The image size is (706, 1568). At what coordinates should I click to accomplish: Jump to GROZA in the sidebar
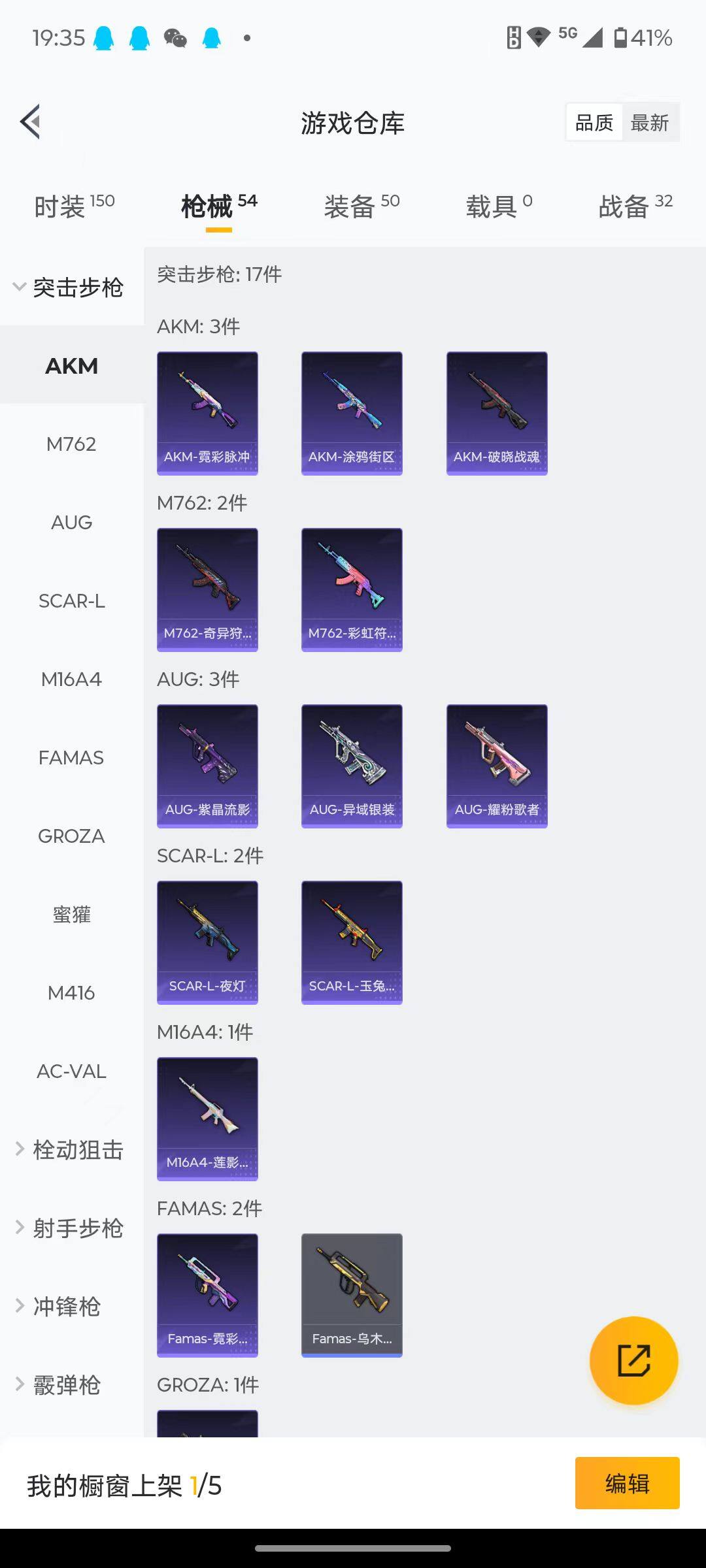(x=71, y=836)
